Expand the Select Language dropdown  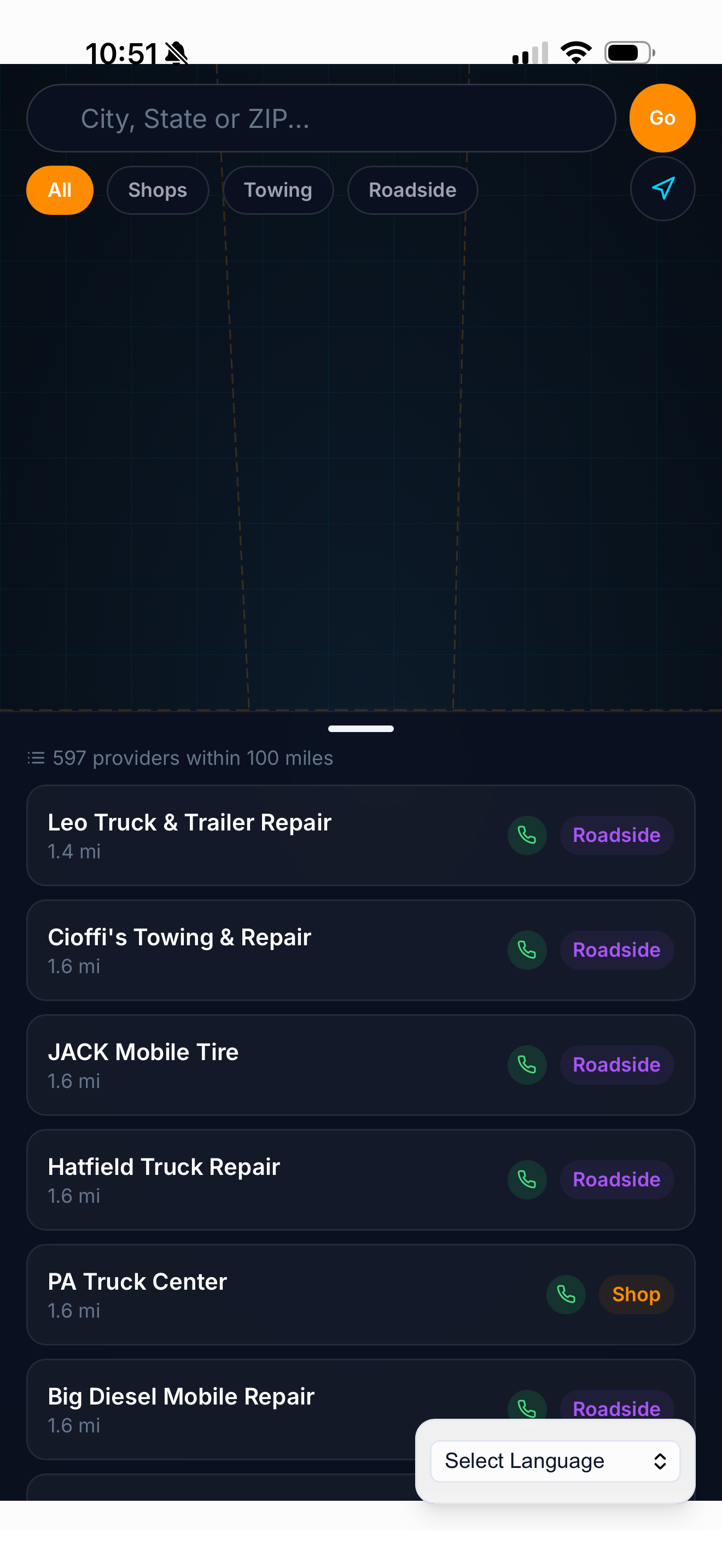tap(555, 1461)
